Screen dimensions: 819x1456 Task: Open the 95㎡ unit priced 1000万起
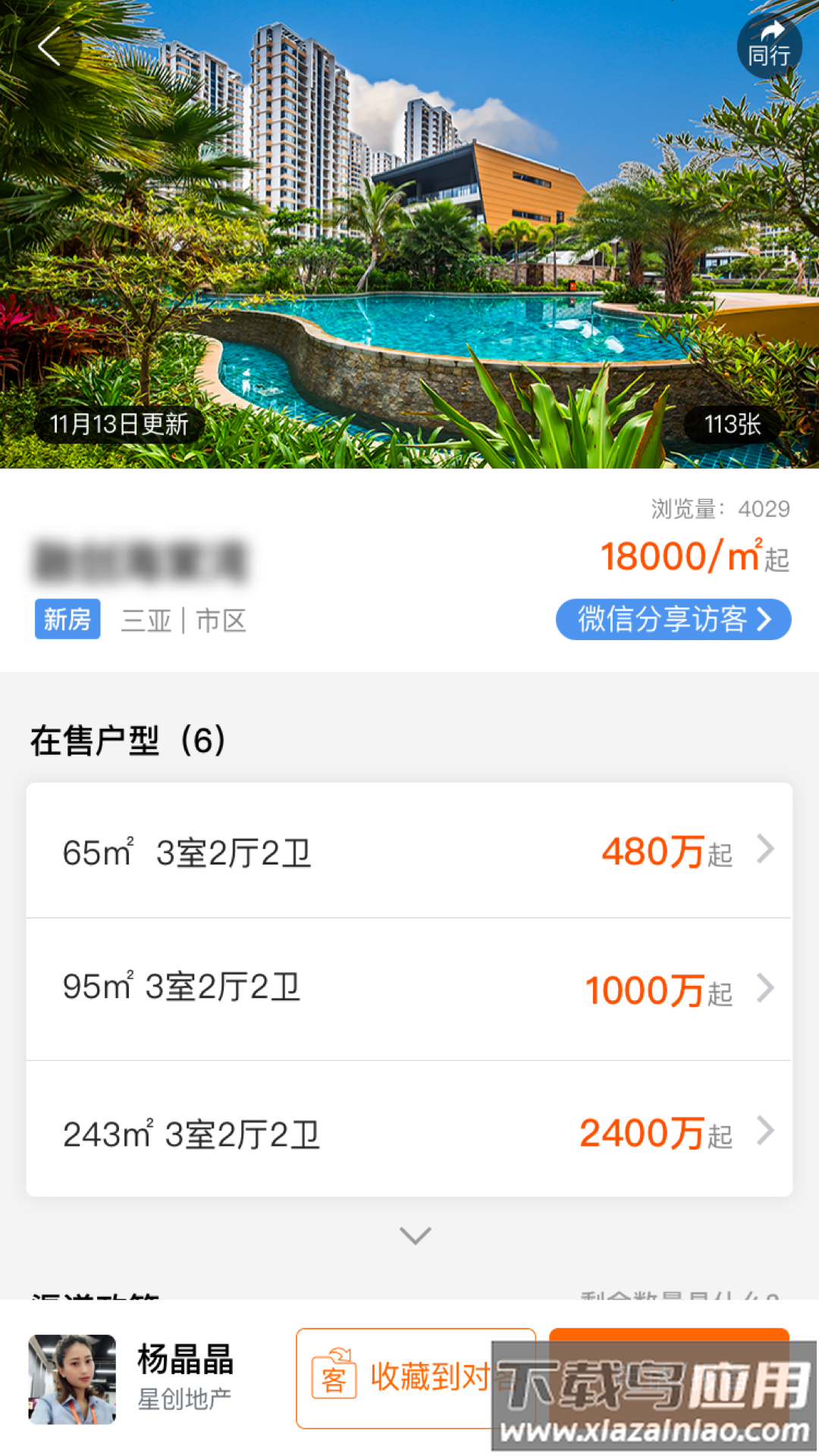coord(409,989)
